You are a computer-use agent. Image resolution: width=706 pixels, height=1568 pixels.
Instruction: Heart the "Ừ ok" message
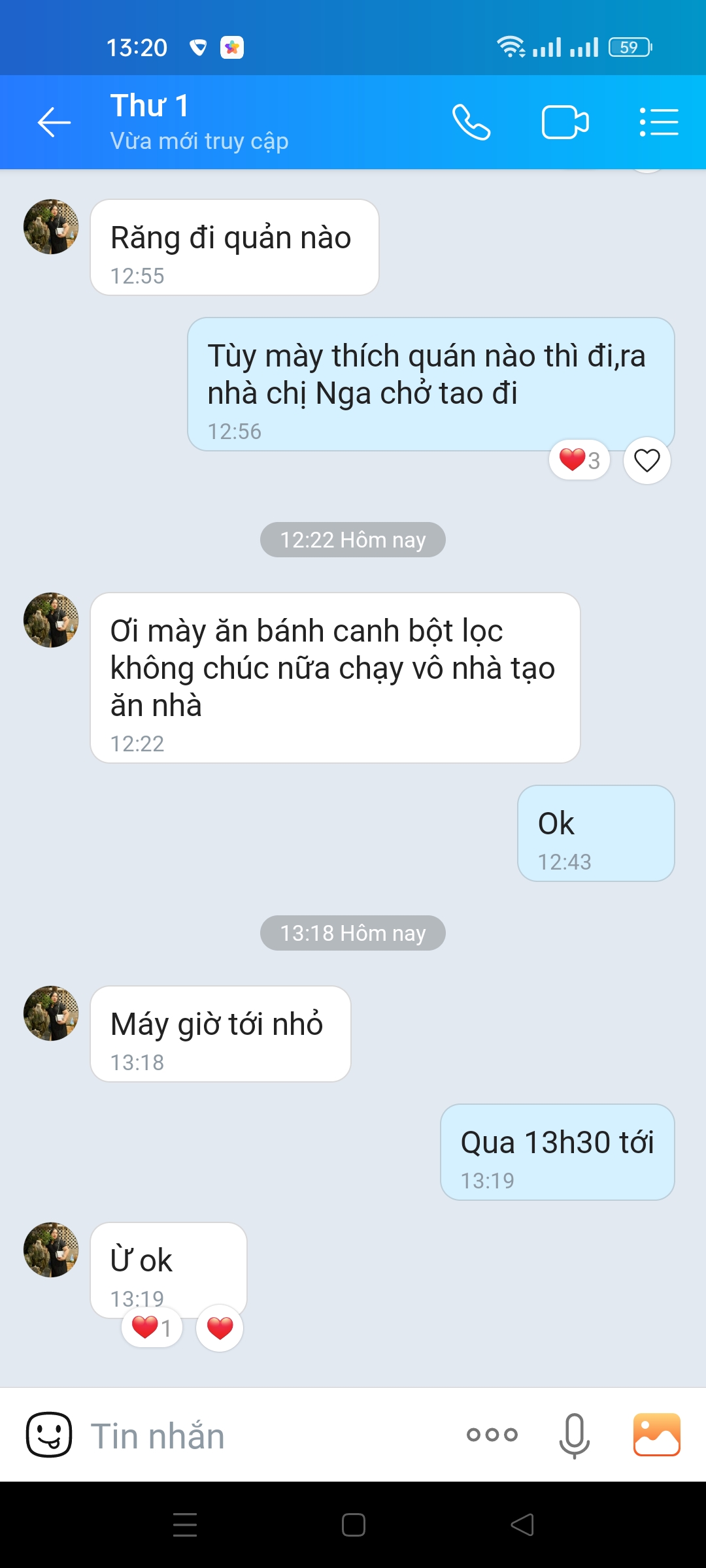click(x=220, y=1328)
